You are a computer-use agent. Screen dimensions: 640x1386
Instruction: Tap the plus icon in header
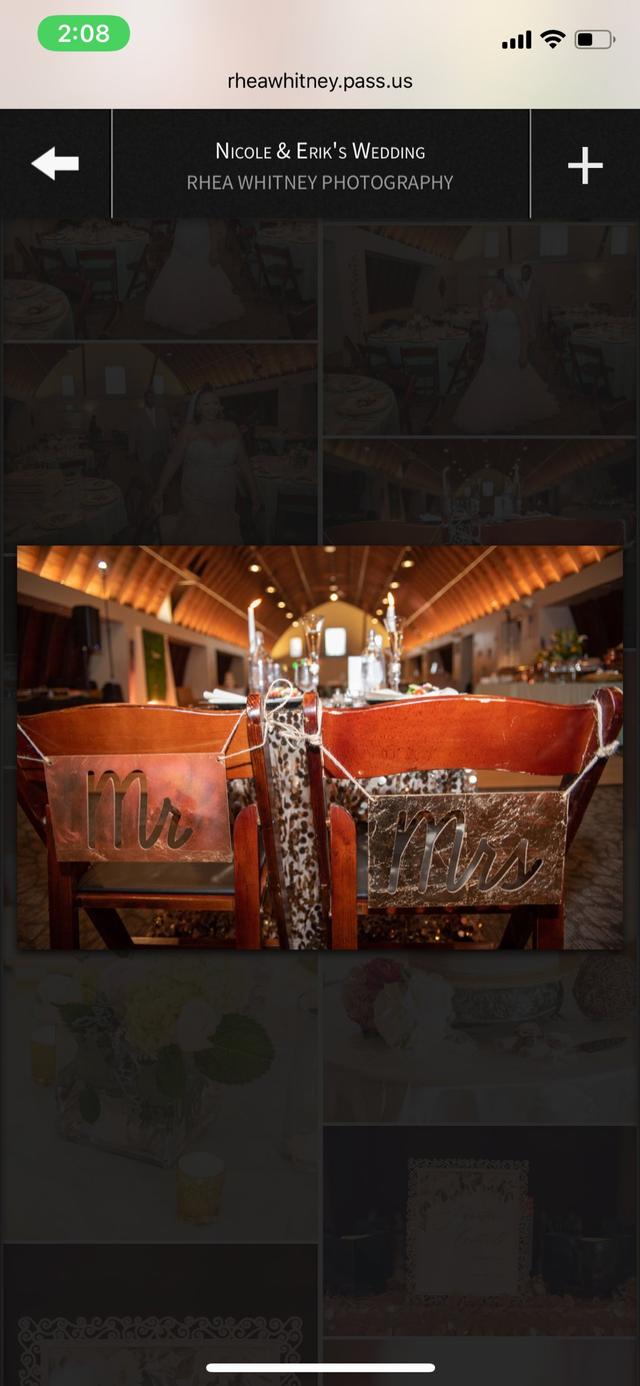[585, 165]
